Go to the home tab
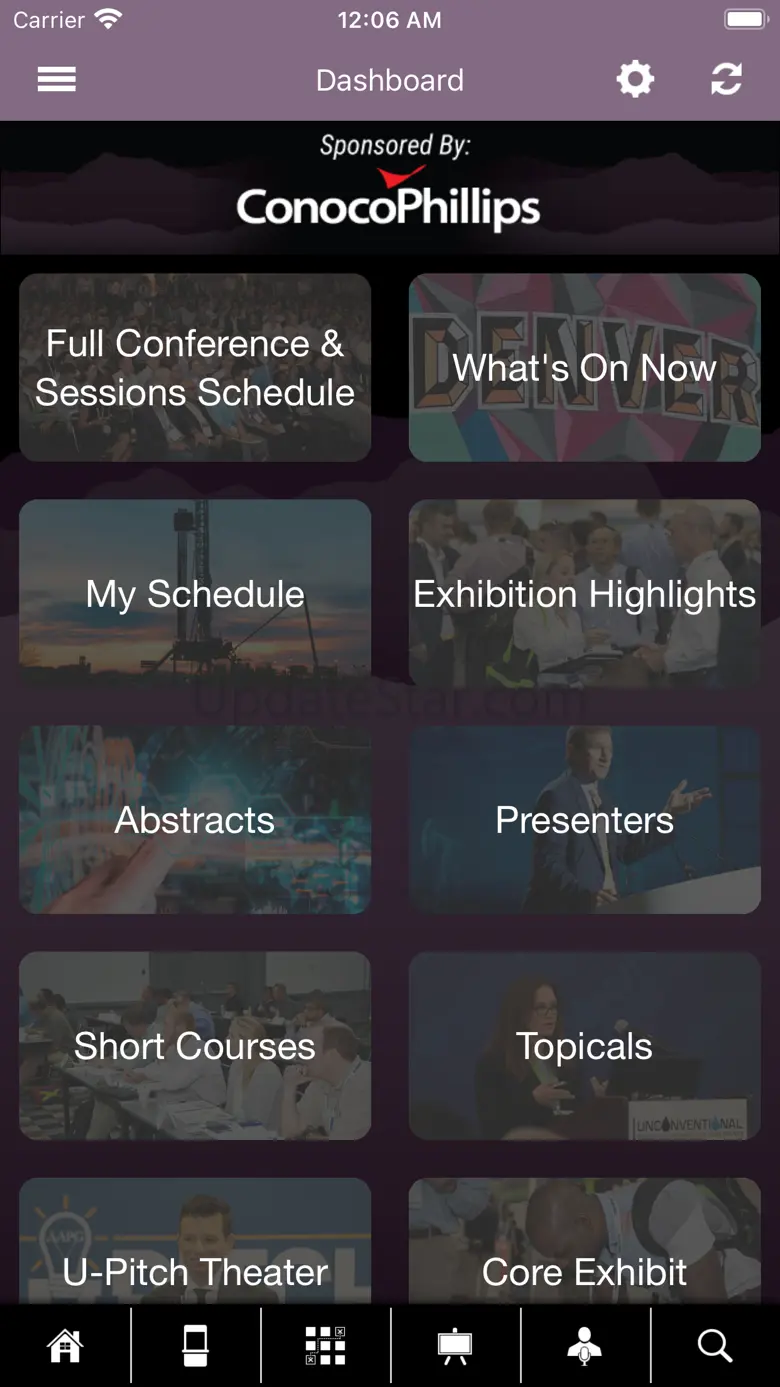Viewport: 780px width, 1387px height. 65,1346
